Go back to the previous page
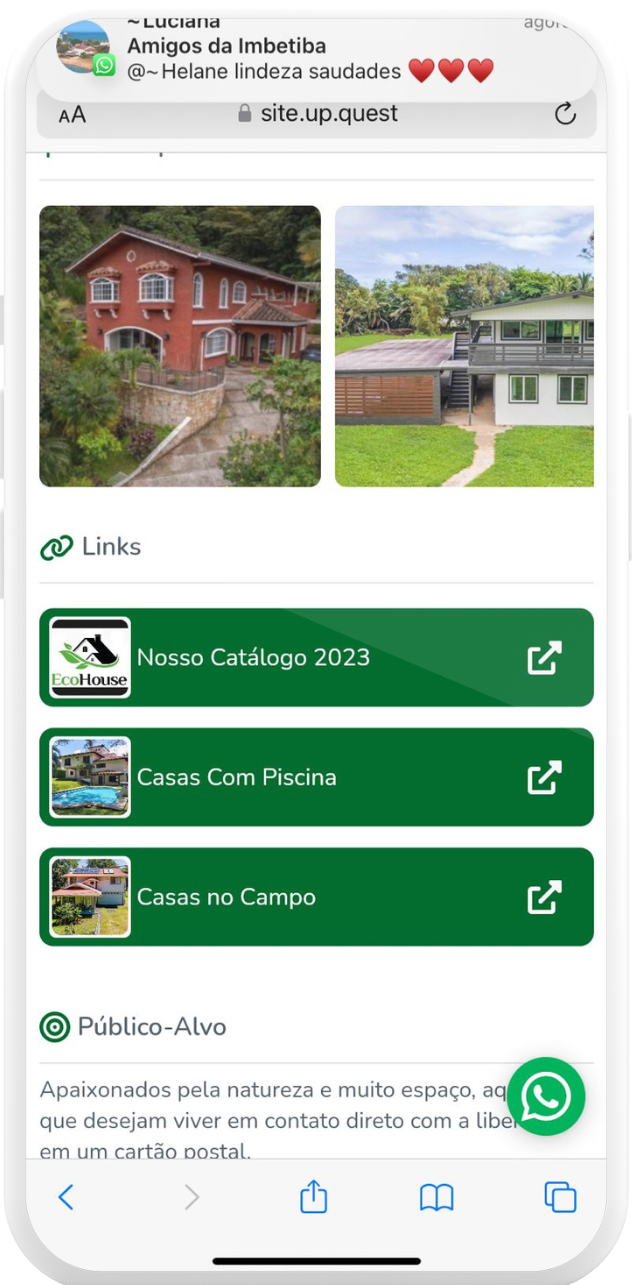632x1285 pixels. point(66,1197)
